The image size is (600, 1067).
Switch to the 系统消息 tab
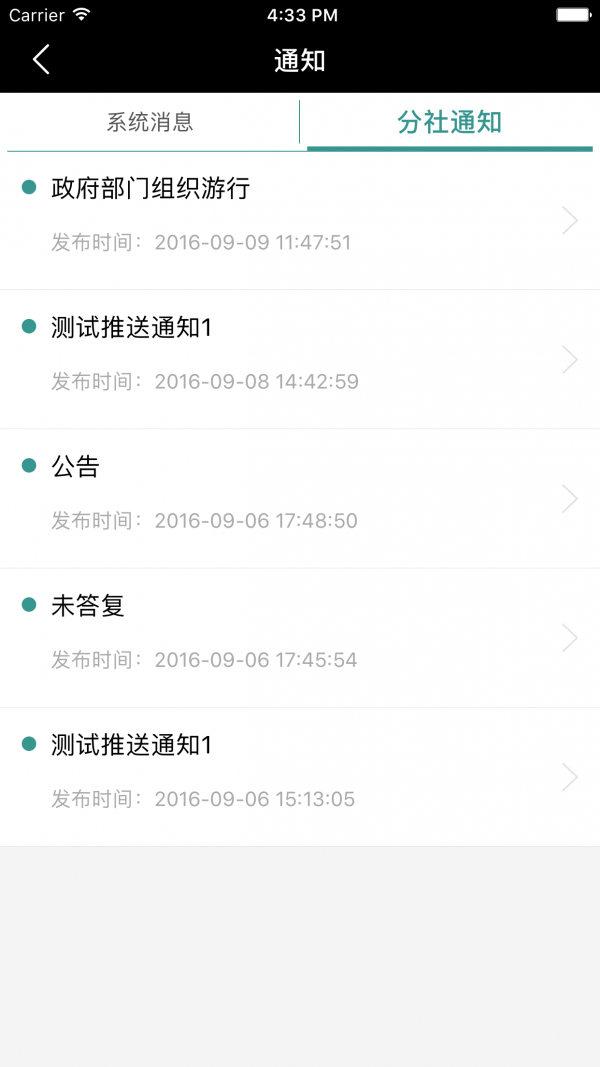point(150,123)
